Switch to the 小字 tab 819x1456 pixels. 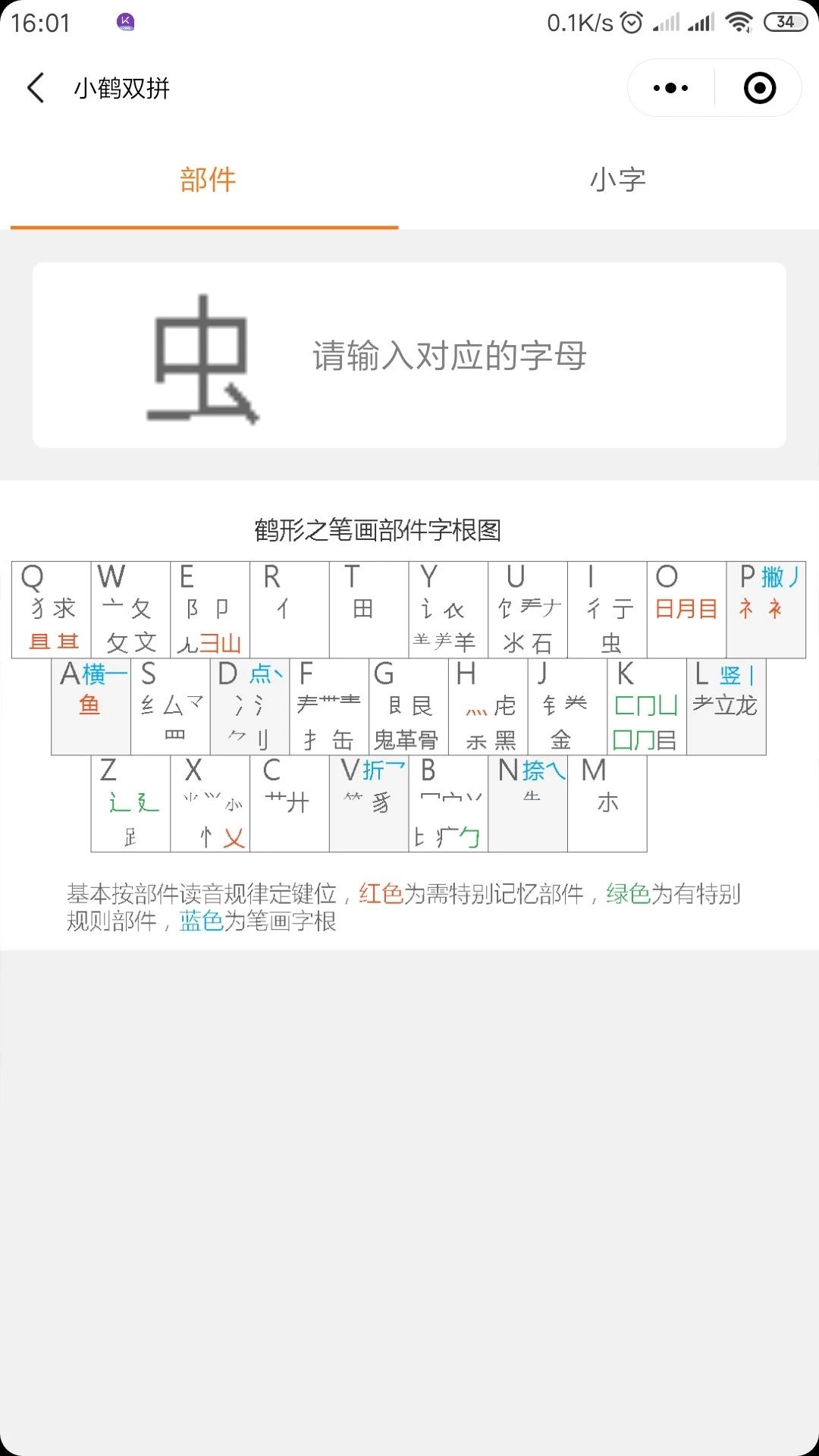[617, 180]
